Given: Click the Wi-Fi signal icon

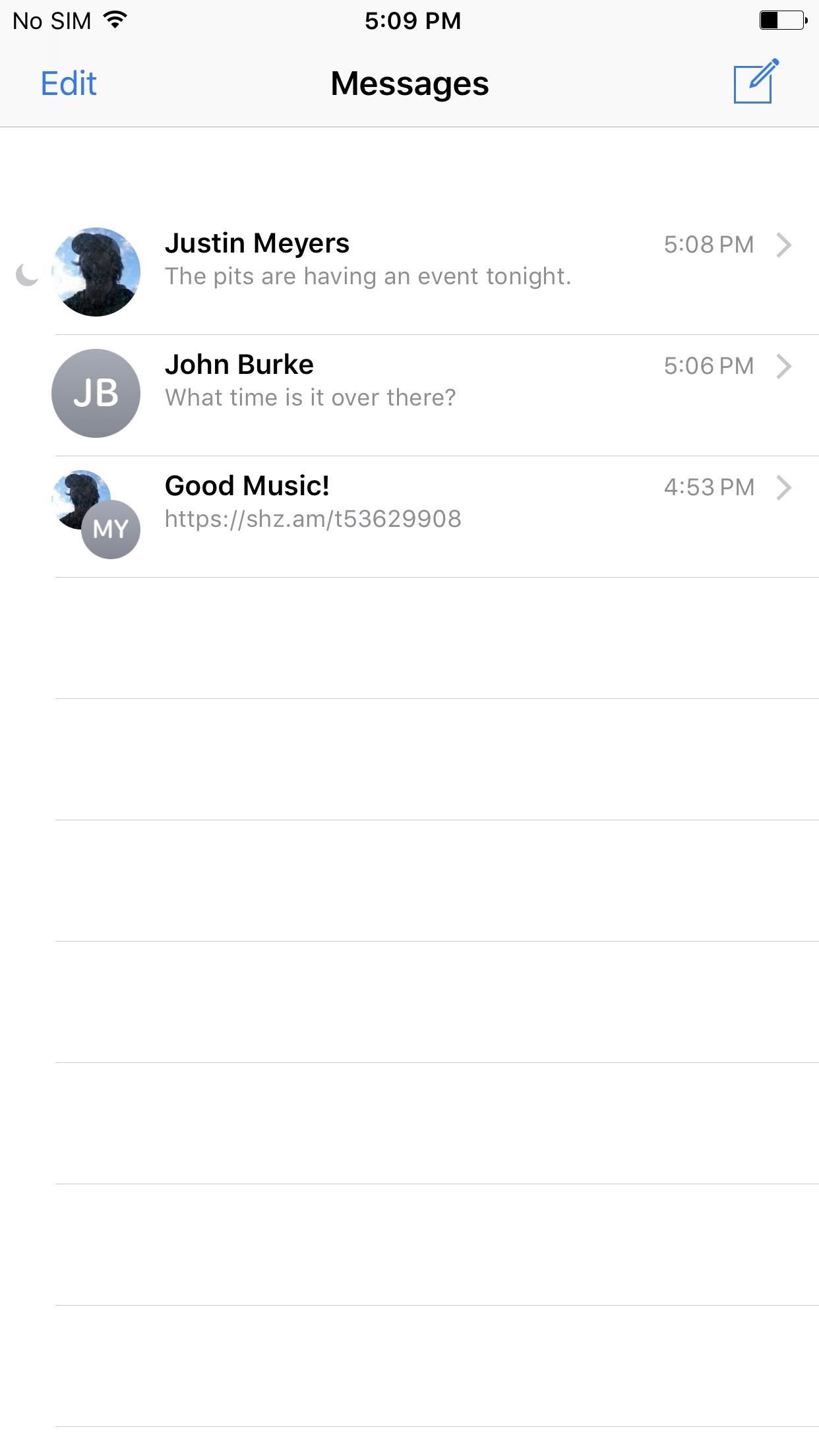Looking at the screenshot, I should (x=113, y=20).
